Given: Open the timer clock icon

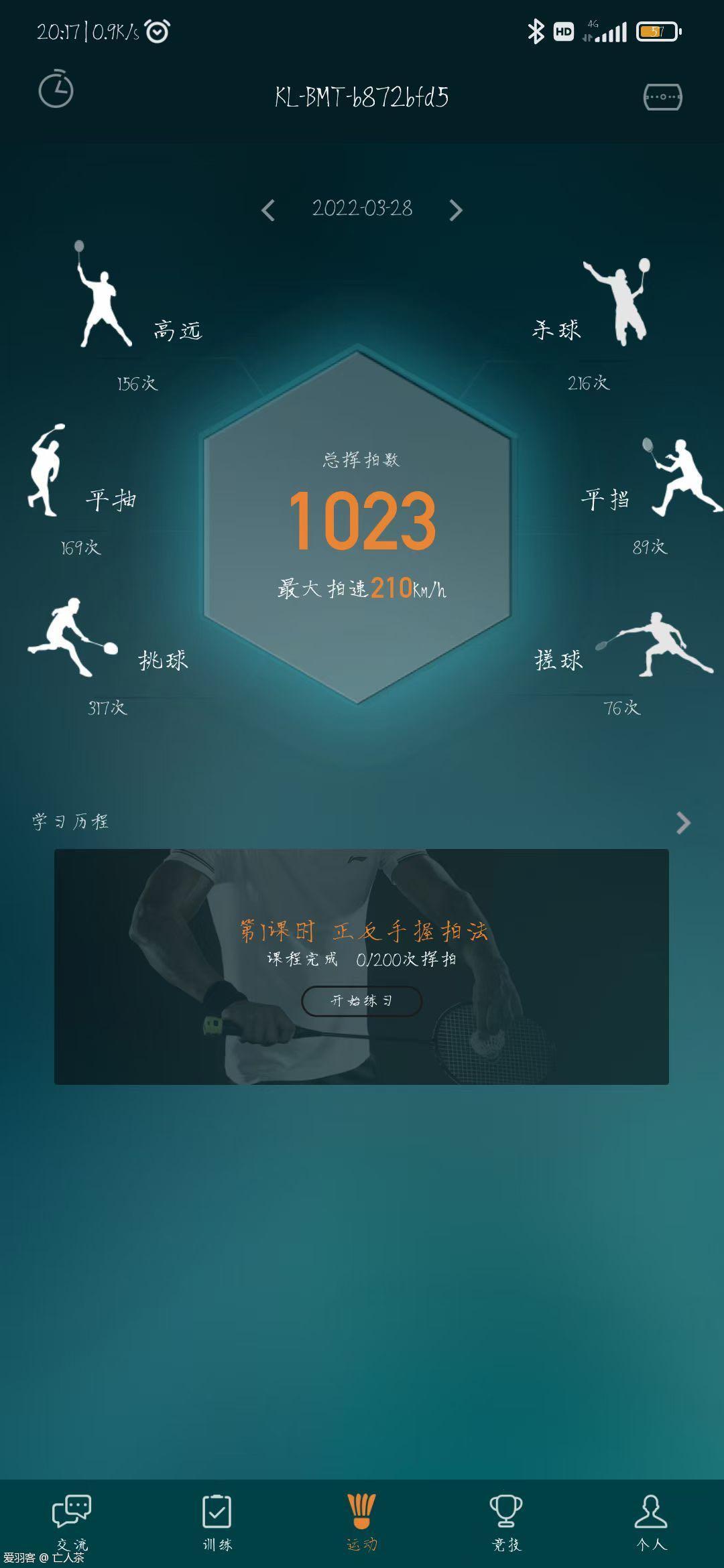Looking at the screenshot, I should click(x=56, y=89).
